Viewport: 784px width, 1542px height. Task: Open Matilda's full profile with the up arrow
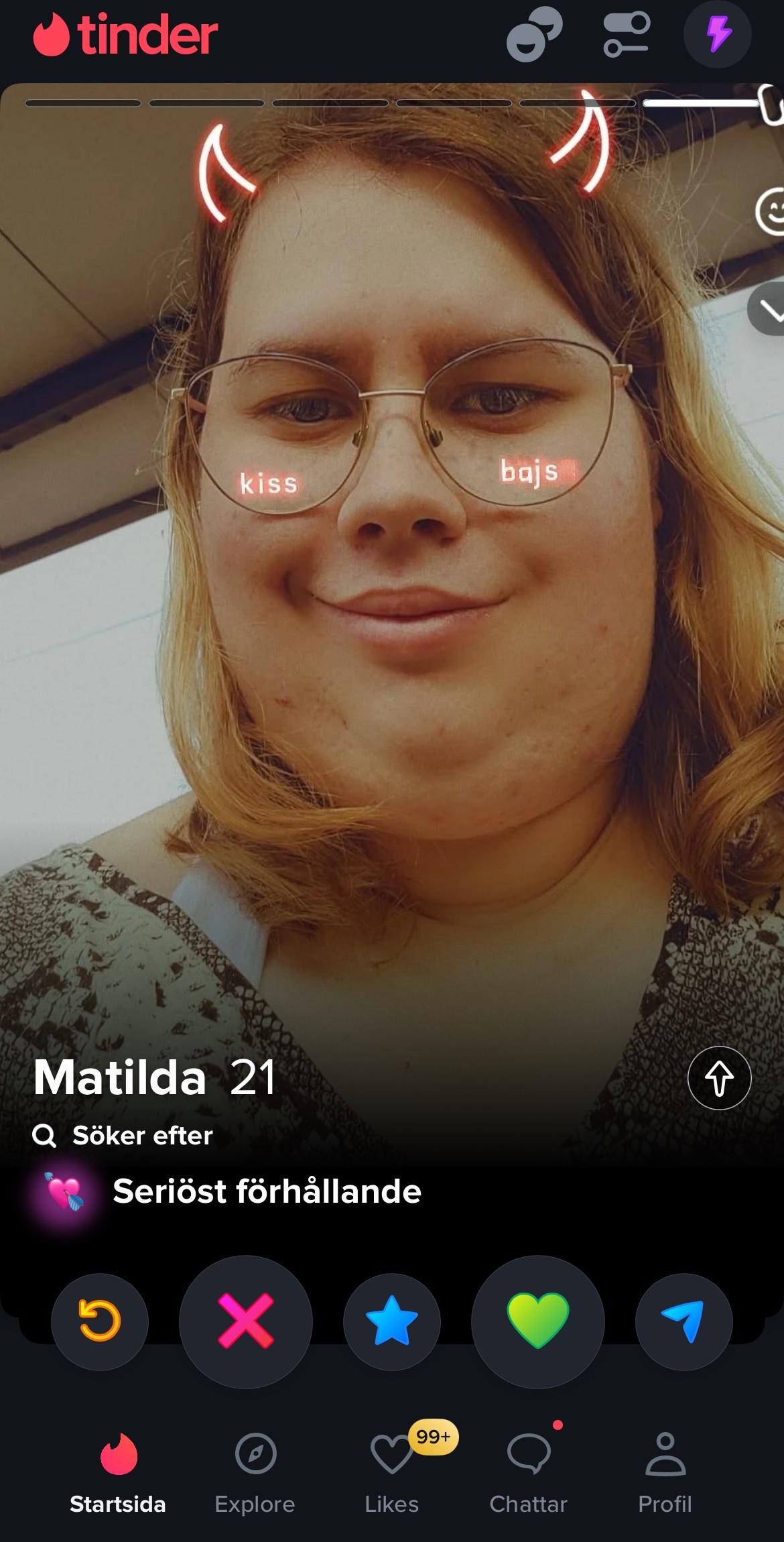click(x=719, y=1078)
